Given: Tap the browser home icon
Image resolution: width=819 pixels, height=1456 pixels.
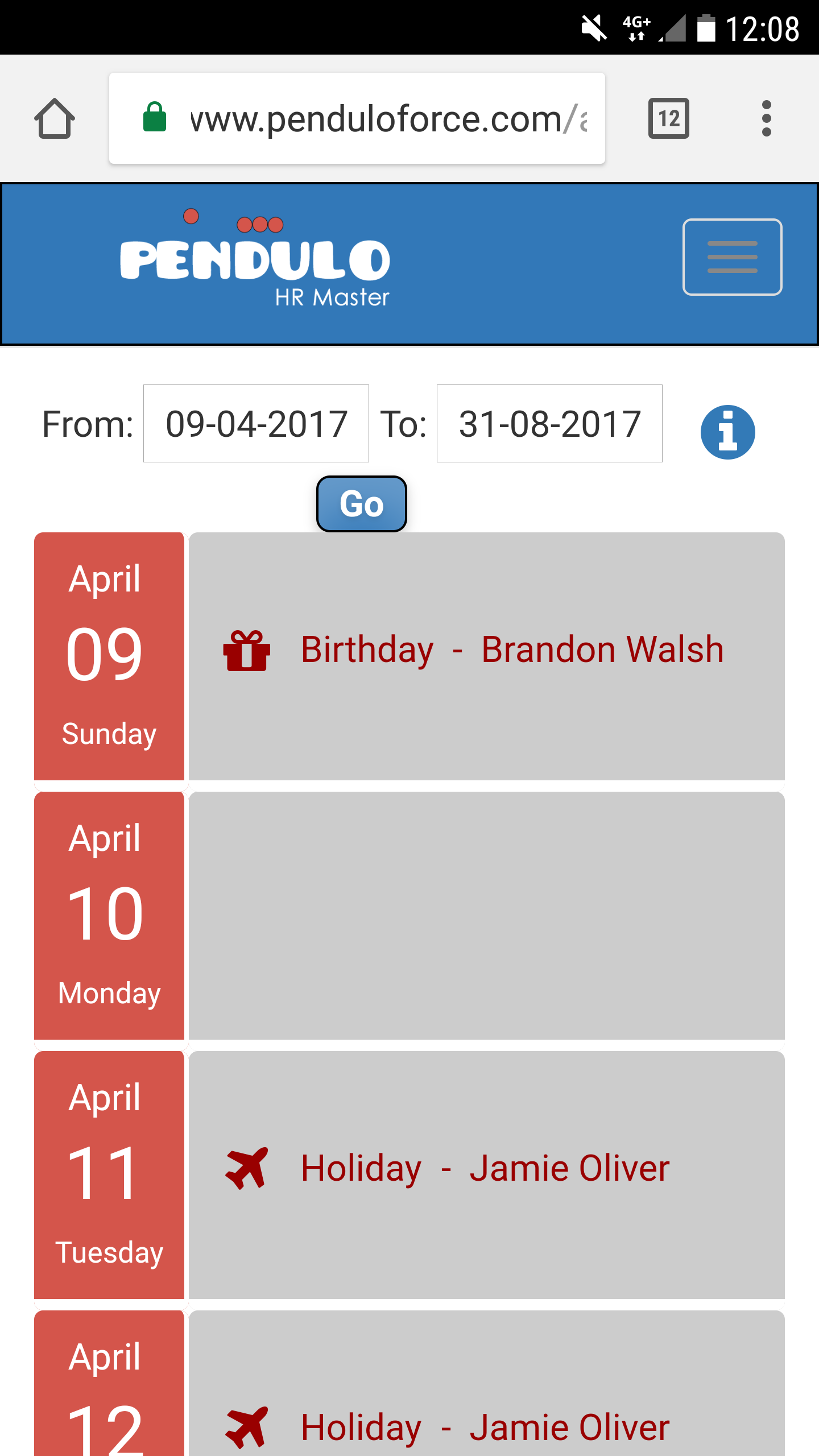Looking at the screenshot, I should tap(55, 119).
